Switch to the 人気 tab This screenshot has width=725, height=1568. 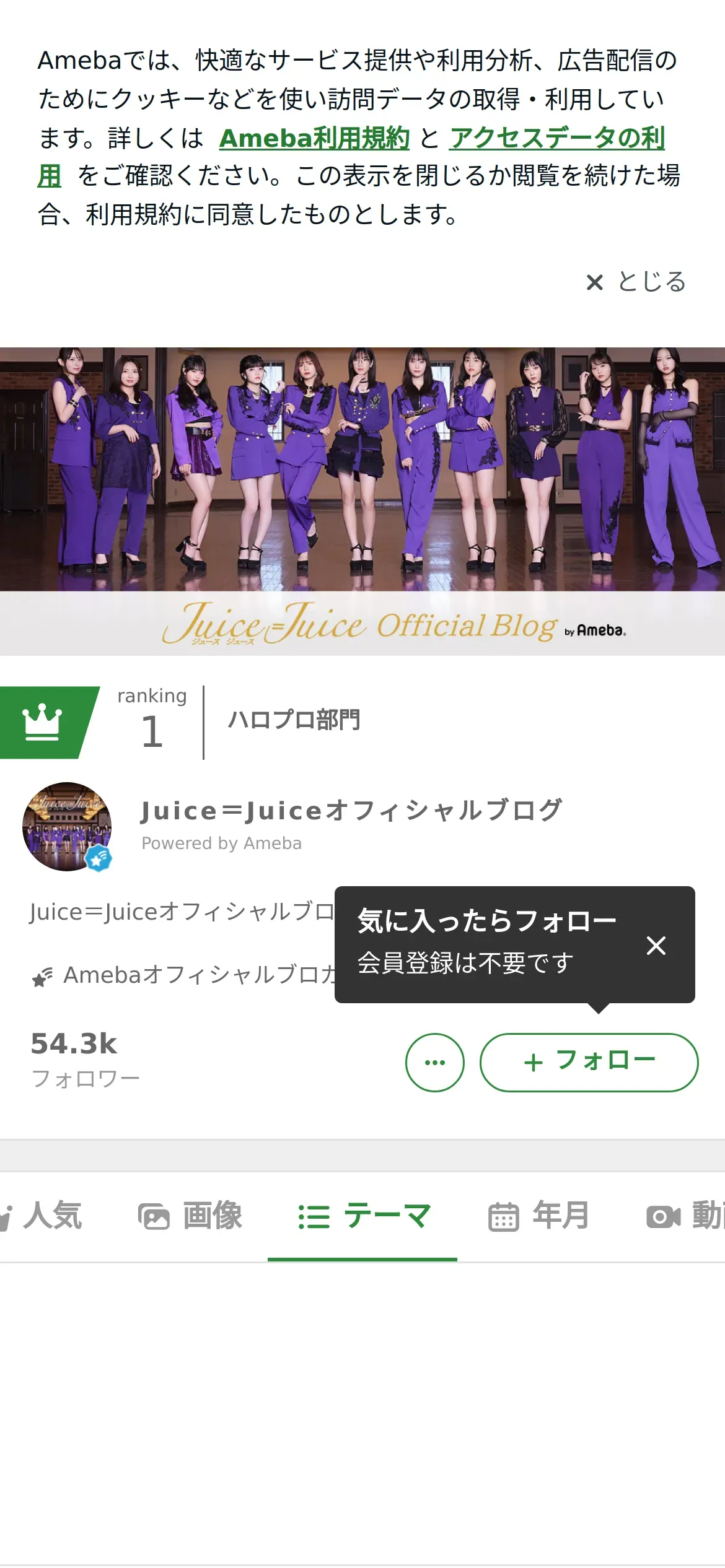coord(43,1216)
